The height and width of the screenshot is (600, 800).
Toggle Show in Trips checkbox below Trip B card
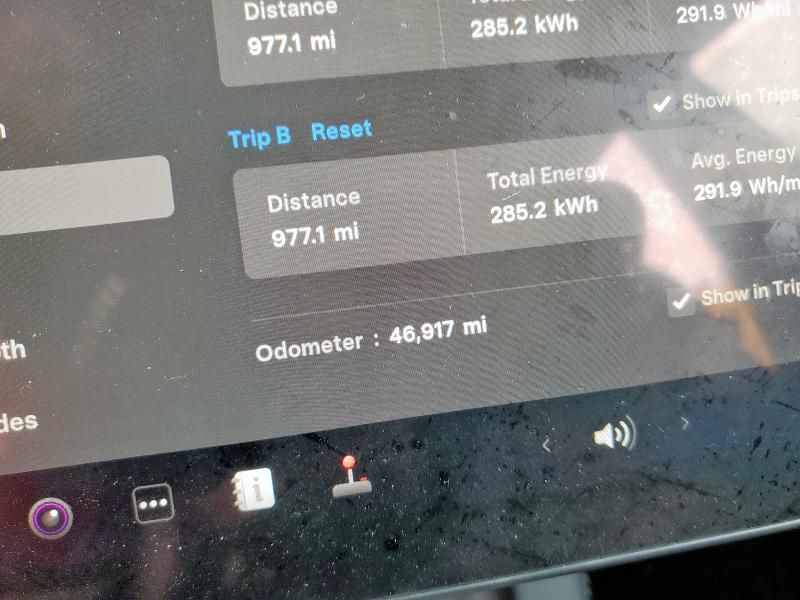682,302
